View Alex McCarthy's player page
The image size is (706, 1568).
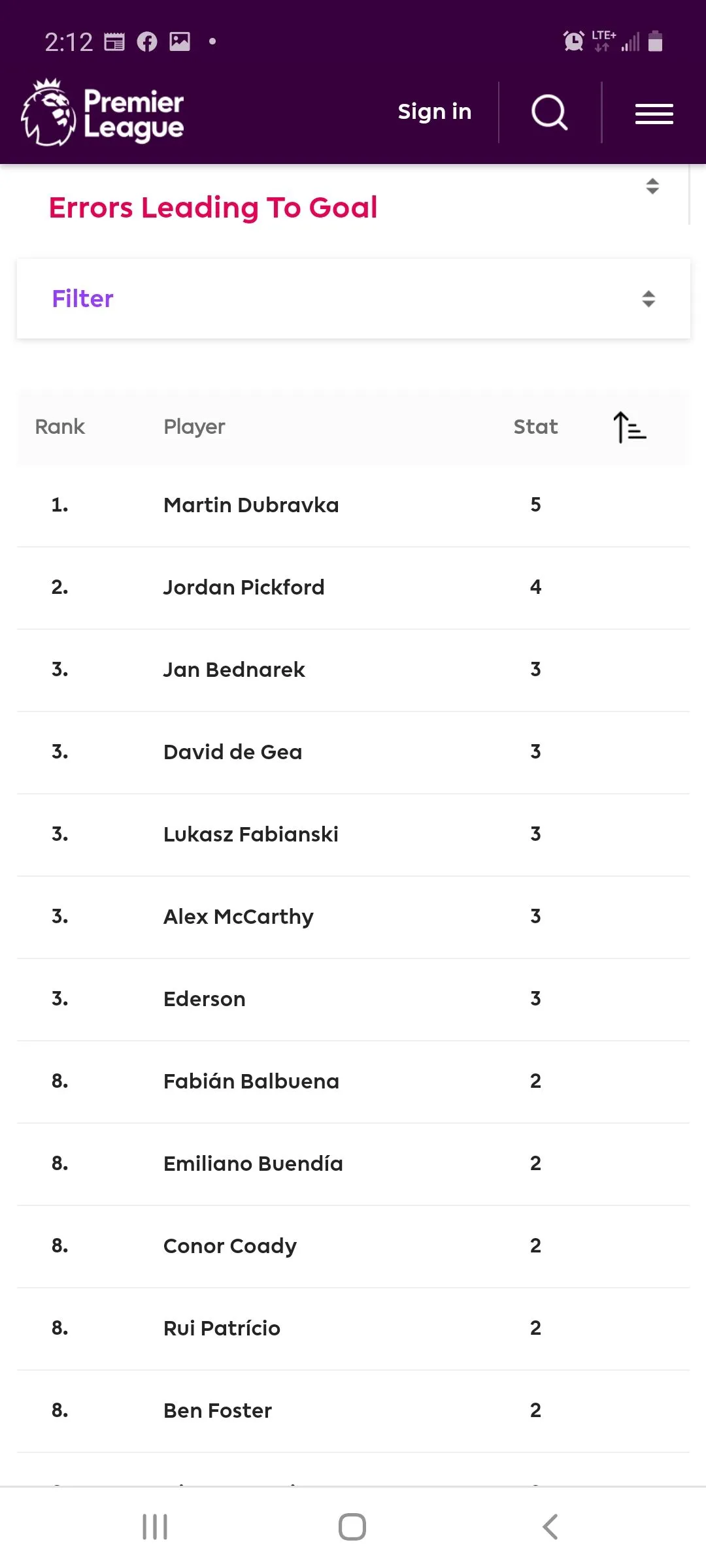click(239, 917)
